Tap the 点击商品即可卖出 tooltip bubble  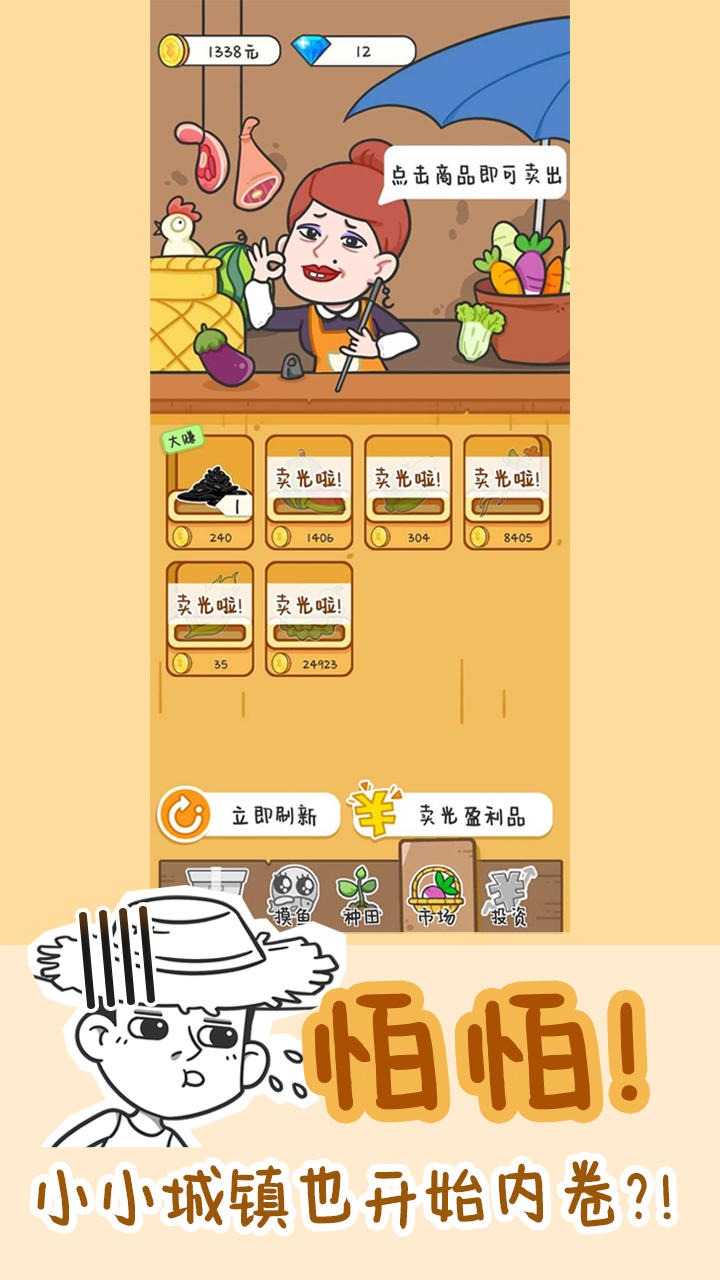click(478, 175)
